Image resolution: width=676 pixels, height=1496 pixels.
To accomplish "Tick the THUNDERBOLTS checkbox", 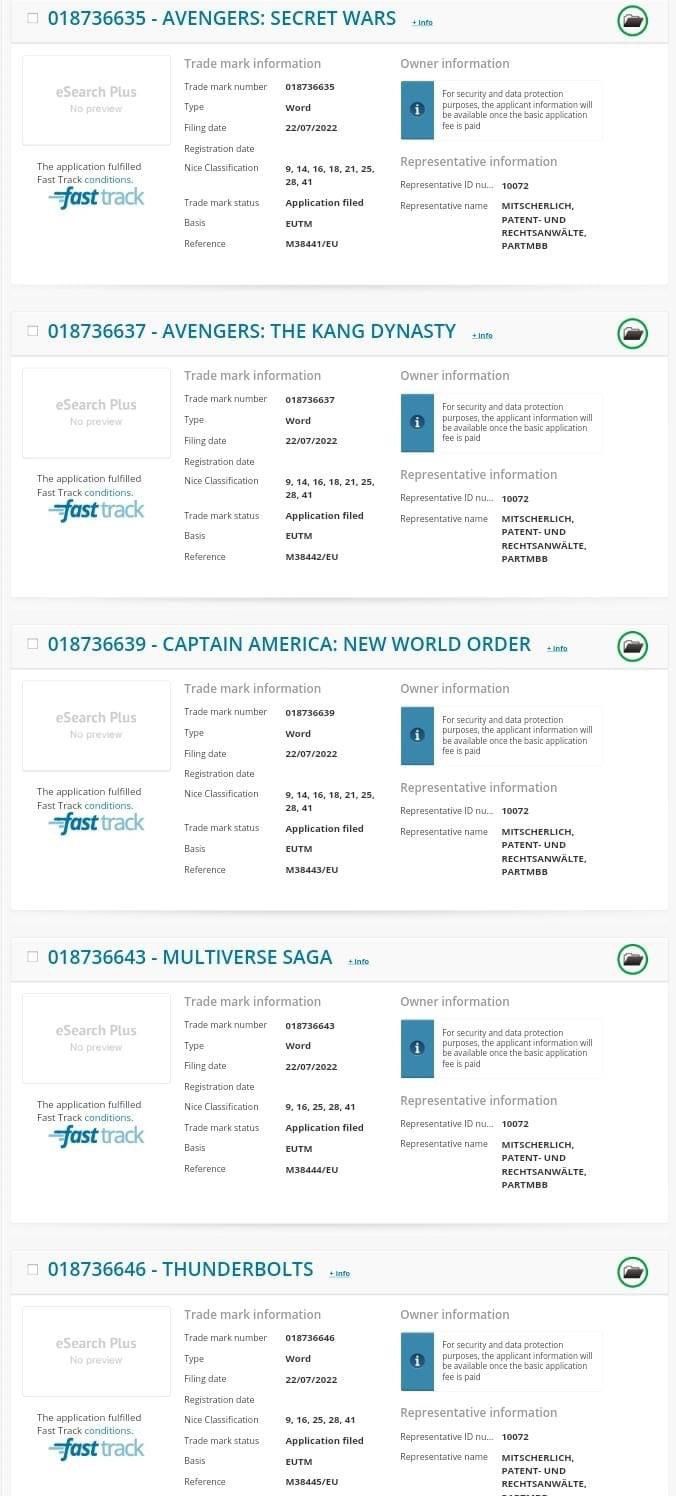I will coord(33,1269).
